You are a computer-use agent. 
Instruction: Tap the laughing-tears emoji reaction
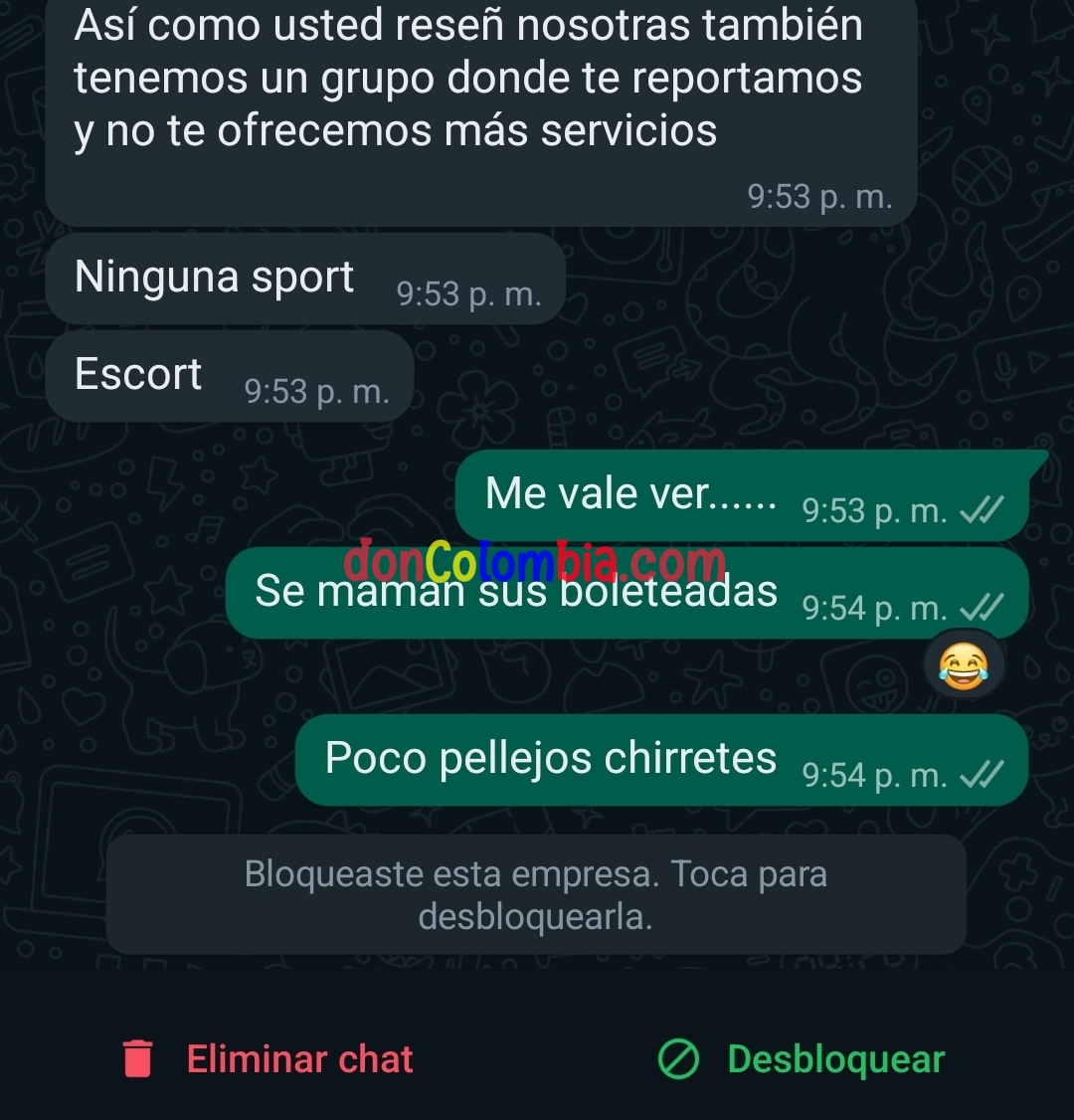click(964, 664)
